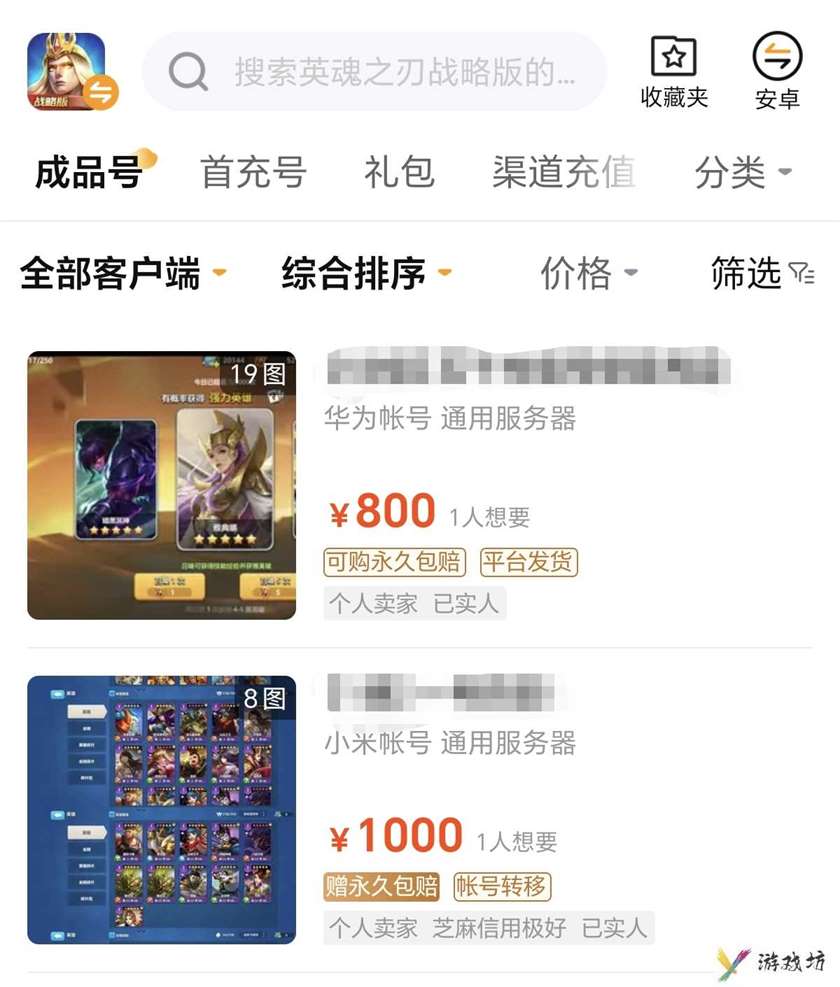Open the 收藏夹 favorites folder
The height and width of the screenshot is (987, 840).
[x=674, y=72]
